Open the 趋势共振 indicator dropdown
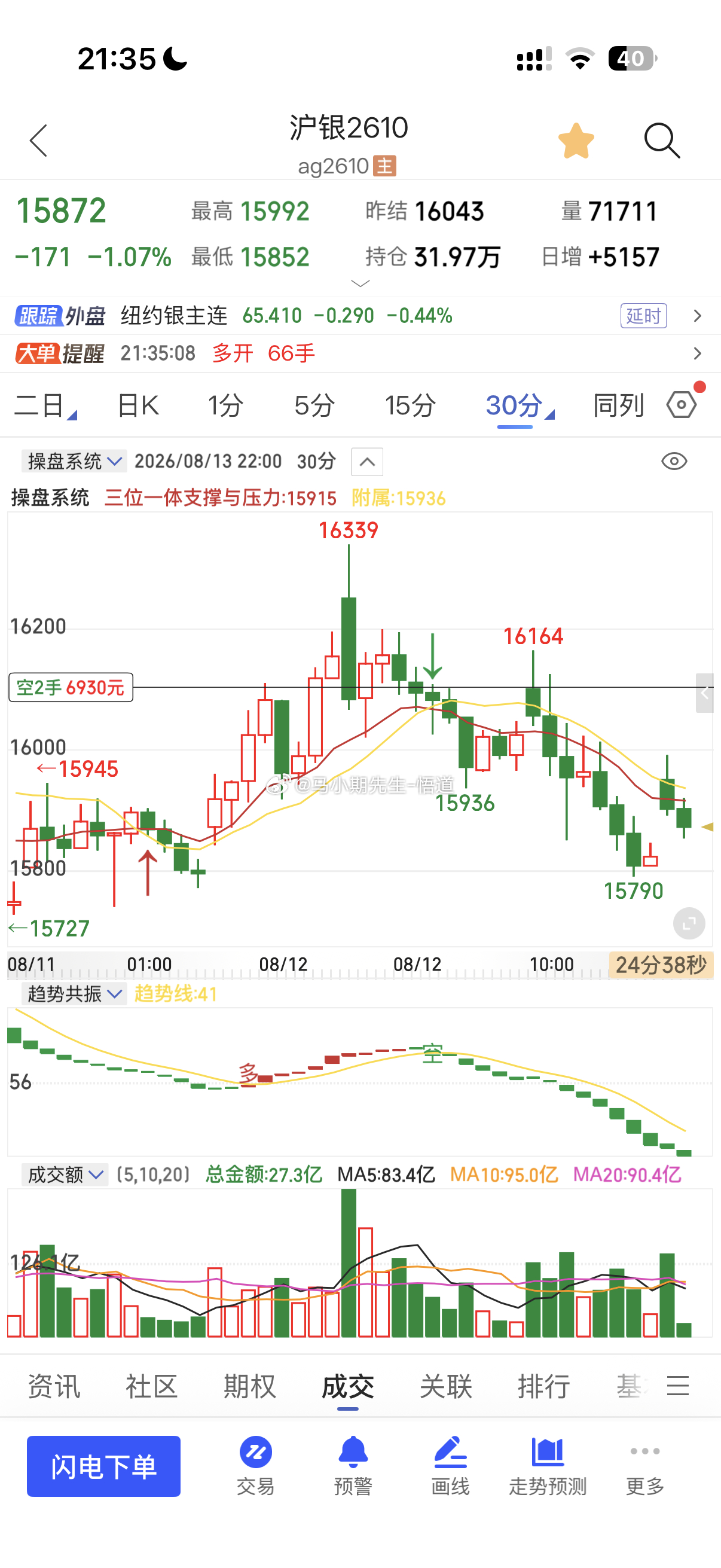The width and height of the screenshot is (721, 1568). [74, 994]
